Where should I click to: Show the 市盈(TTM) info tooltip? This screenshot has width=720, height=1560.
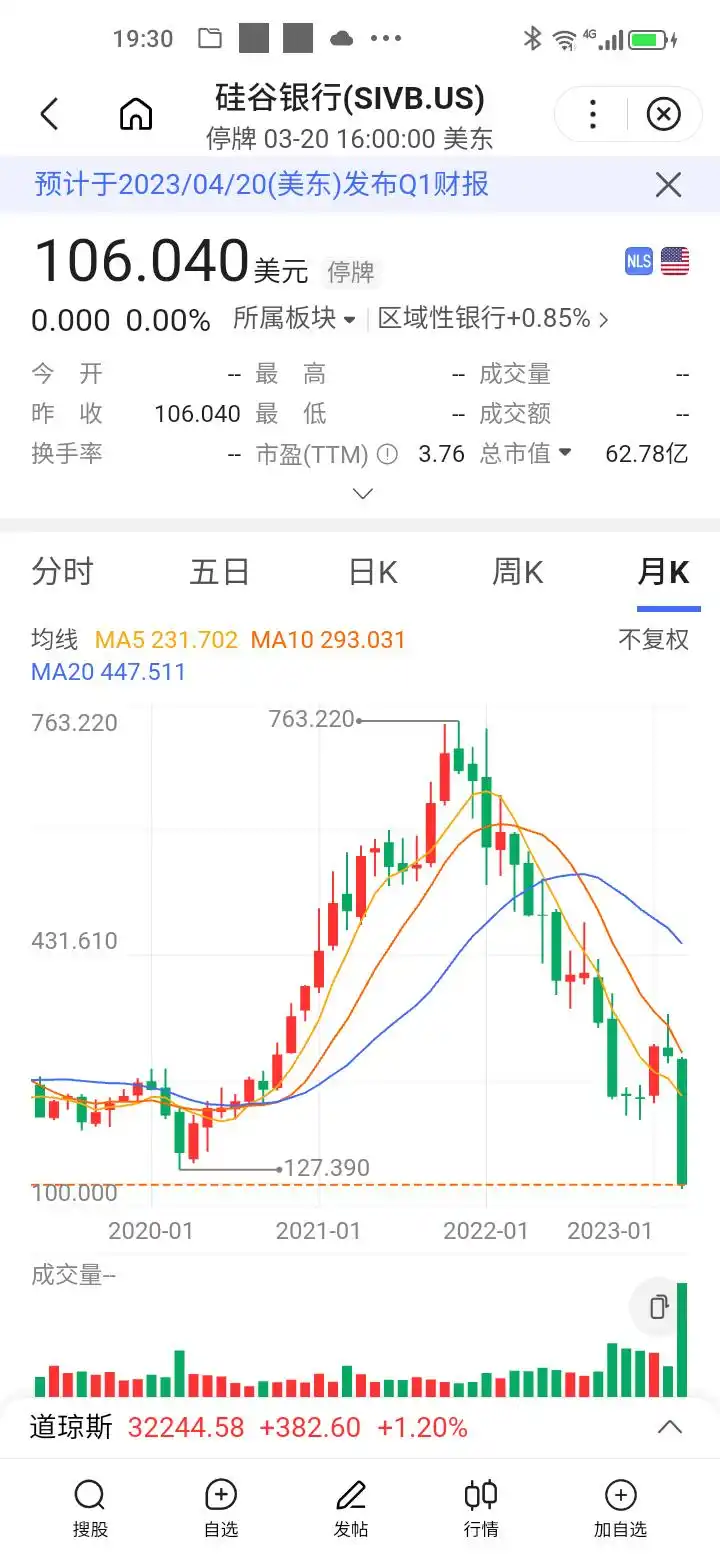387,455
